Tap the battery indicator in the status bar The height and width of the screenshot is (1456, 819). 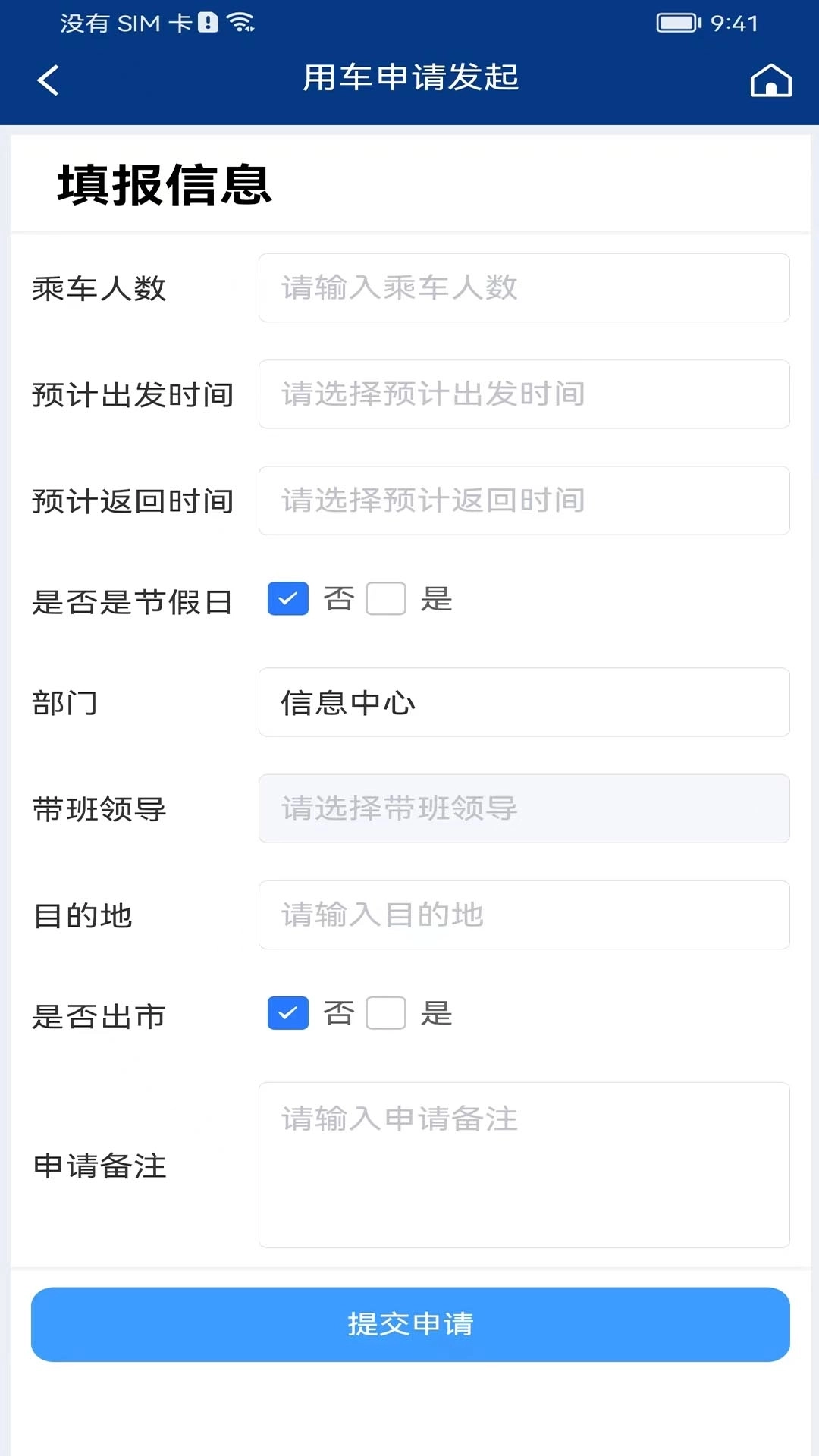tap(677, 22)
